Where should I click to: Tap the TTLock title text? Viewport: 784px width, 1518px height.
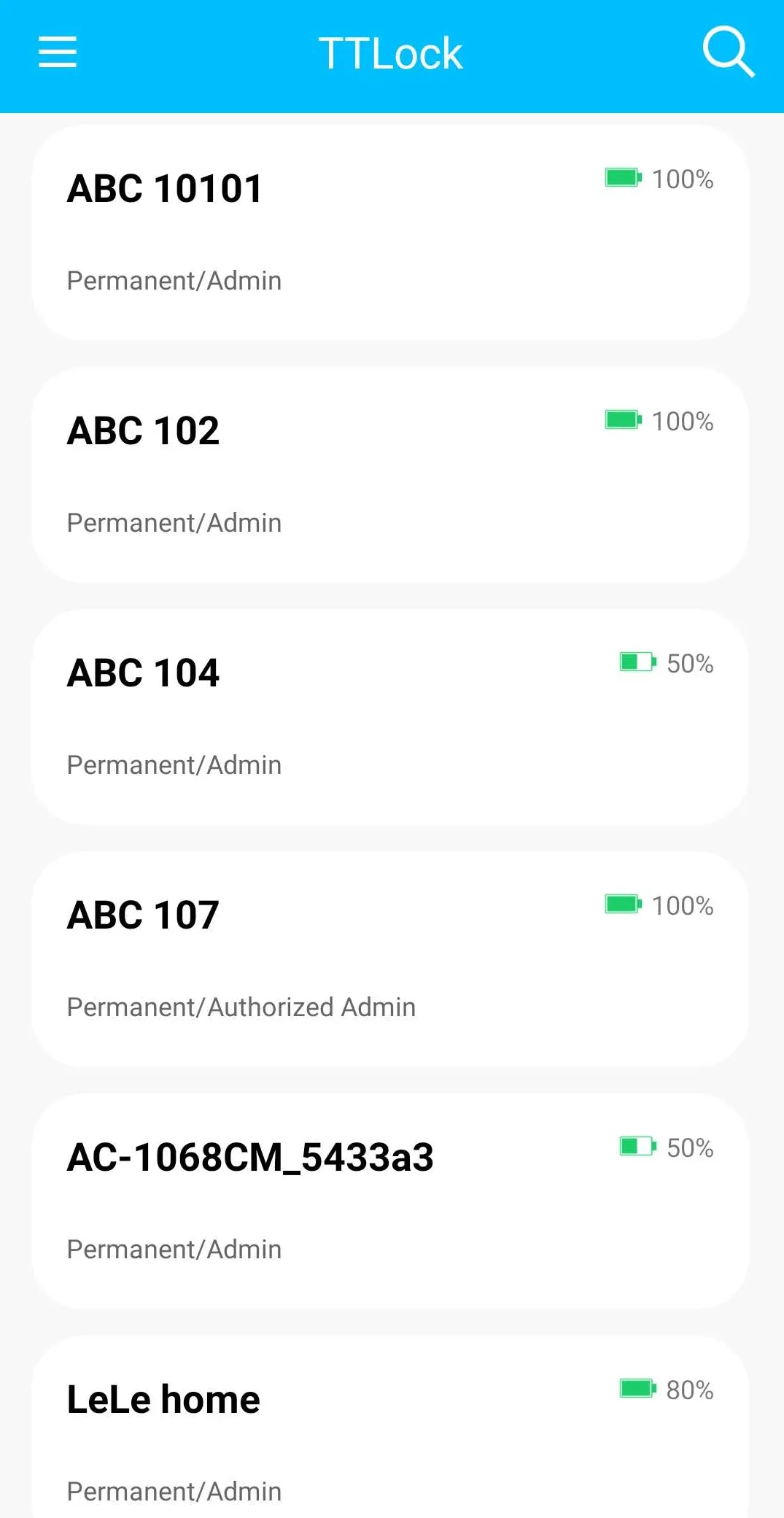click(392, 52)
